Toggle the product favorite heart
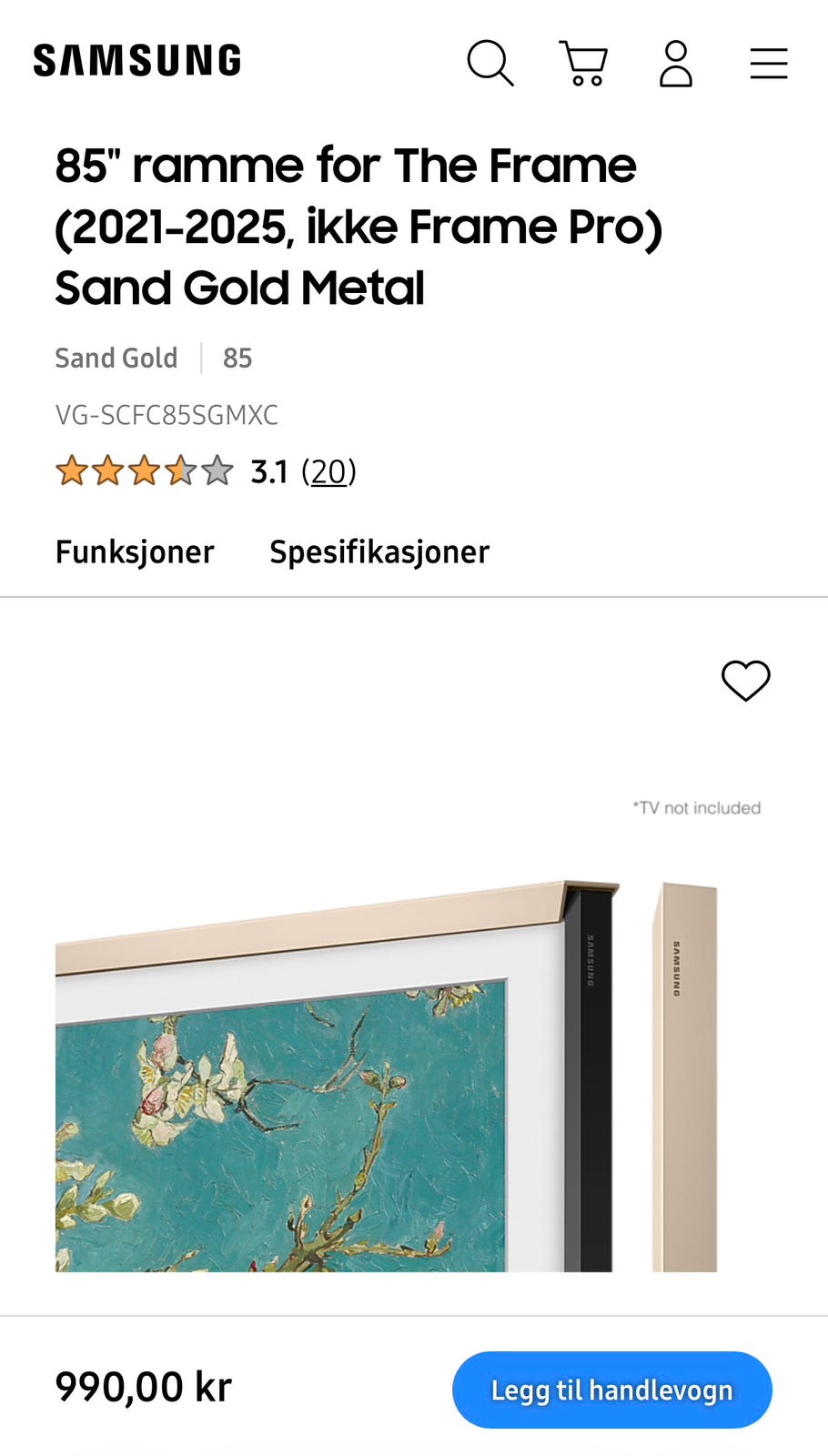Screen dimensions: 828x1456 point(745,682)
